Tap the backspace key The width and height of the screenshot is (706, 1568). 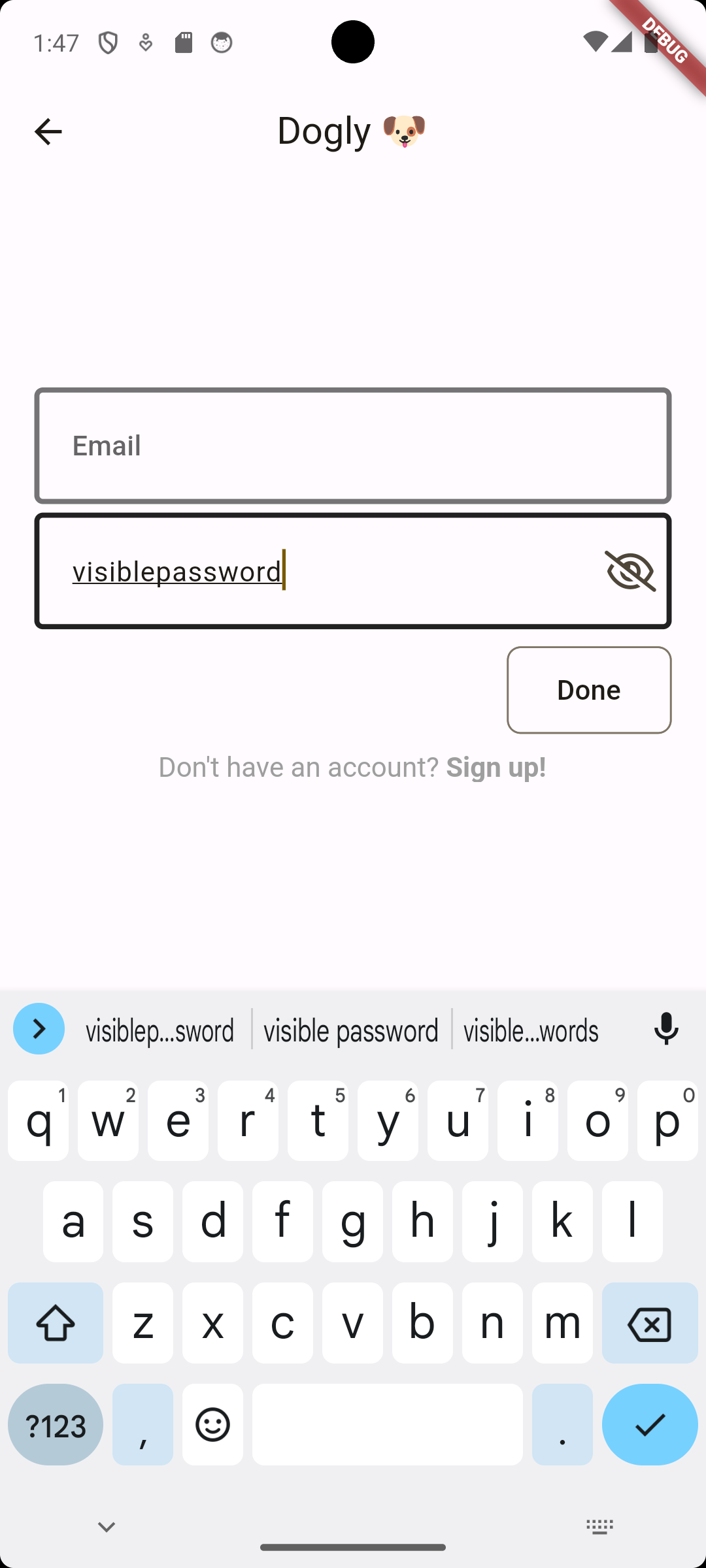649,1324
